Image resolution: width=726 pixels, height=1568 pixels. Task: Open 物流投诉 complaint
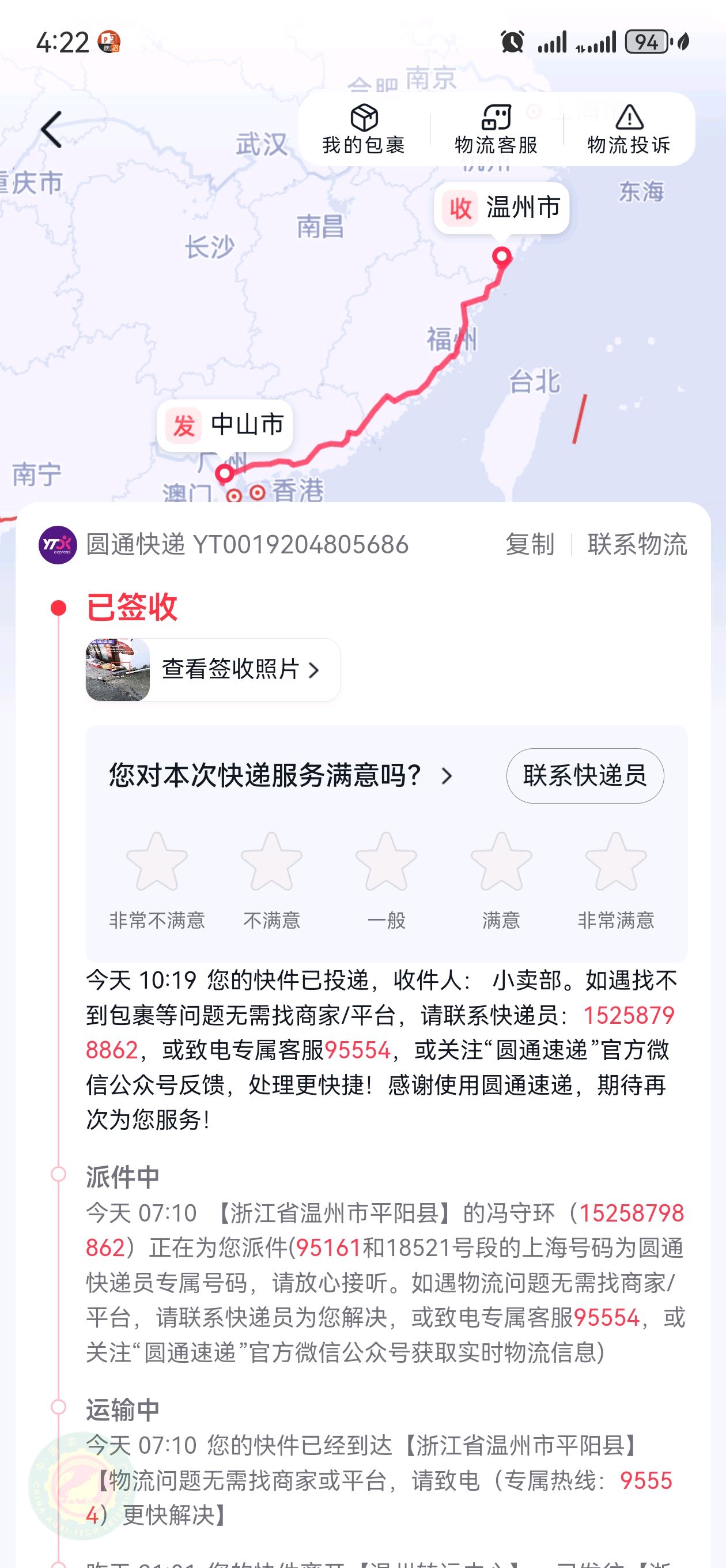[629, 129]
